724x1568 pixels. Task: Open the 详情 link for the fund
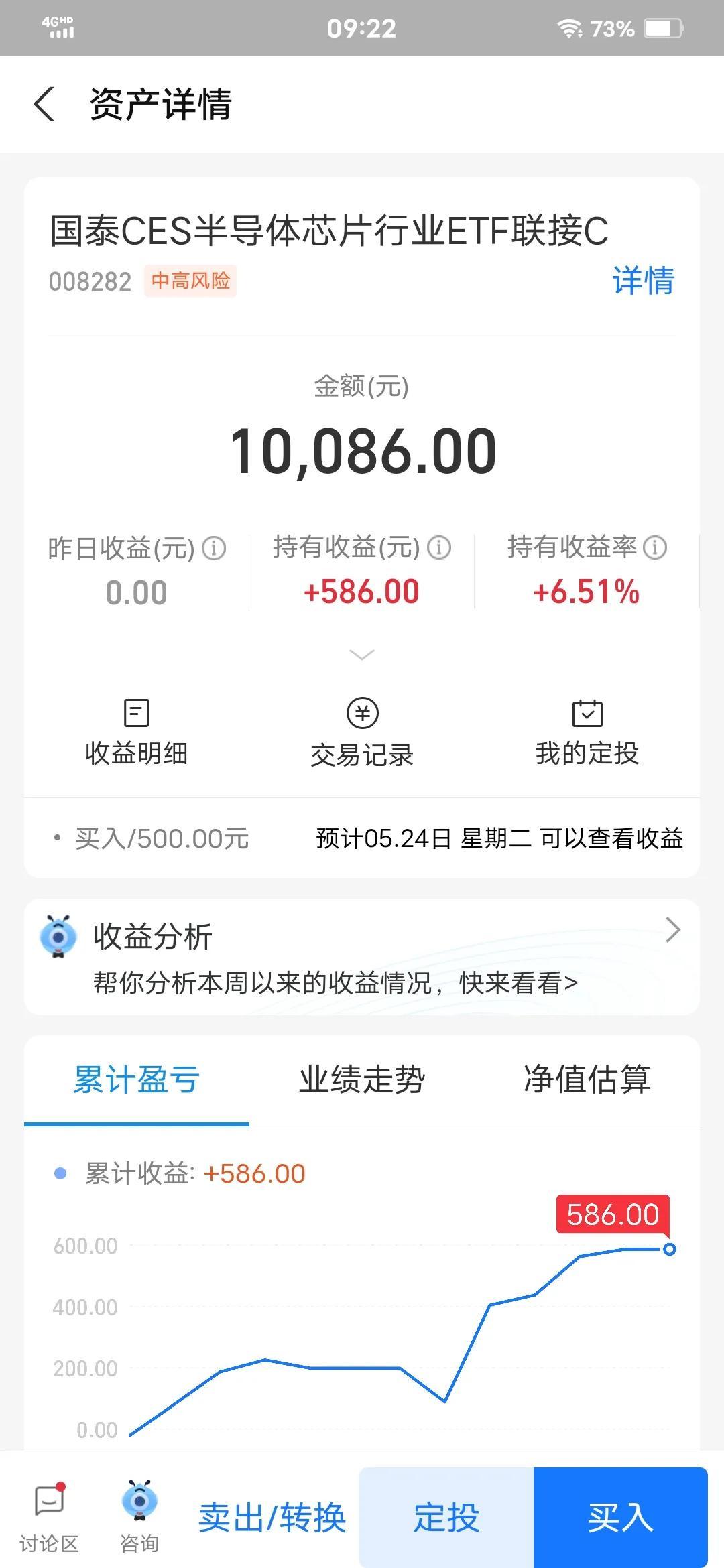coord(643,281)
